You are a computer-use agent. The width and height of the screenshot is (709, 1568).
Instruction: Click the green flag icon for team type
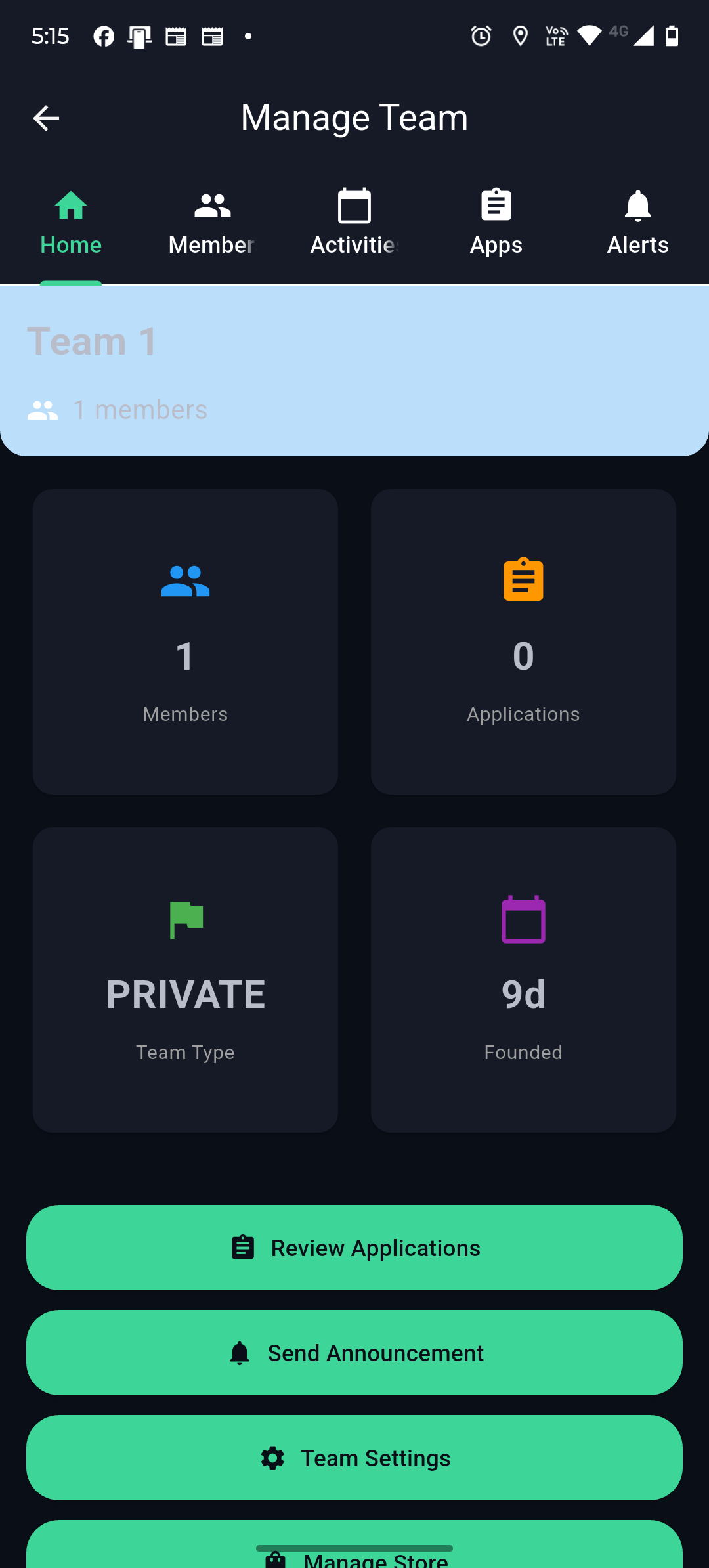[x=185, y=918]
